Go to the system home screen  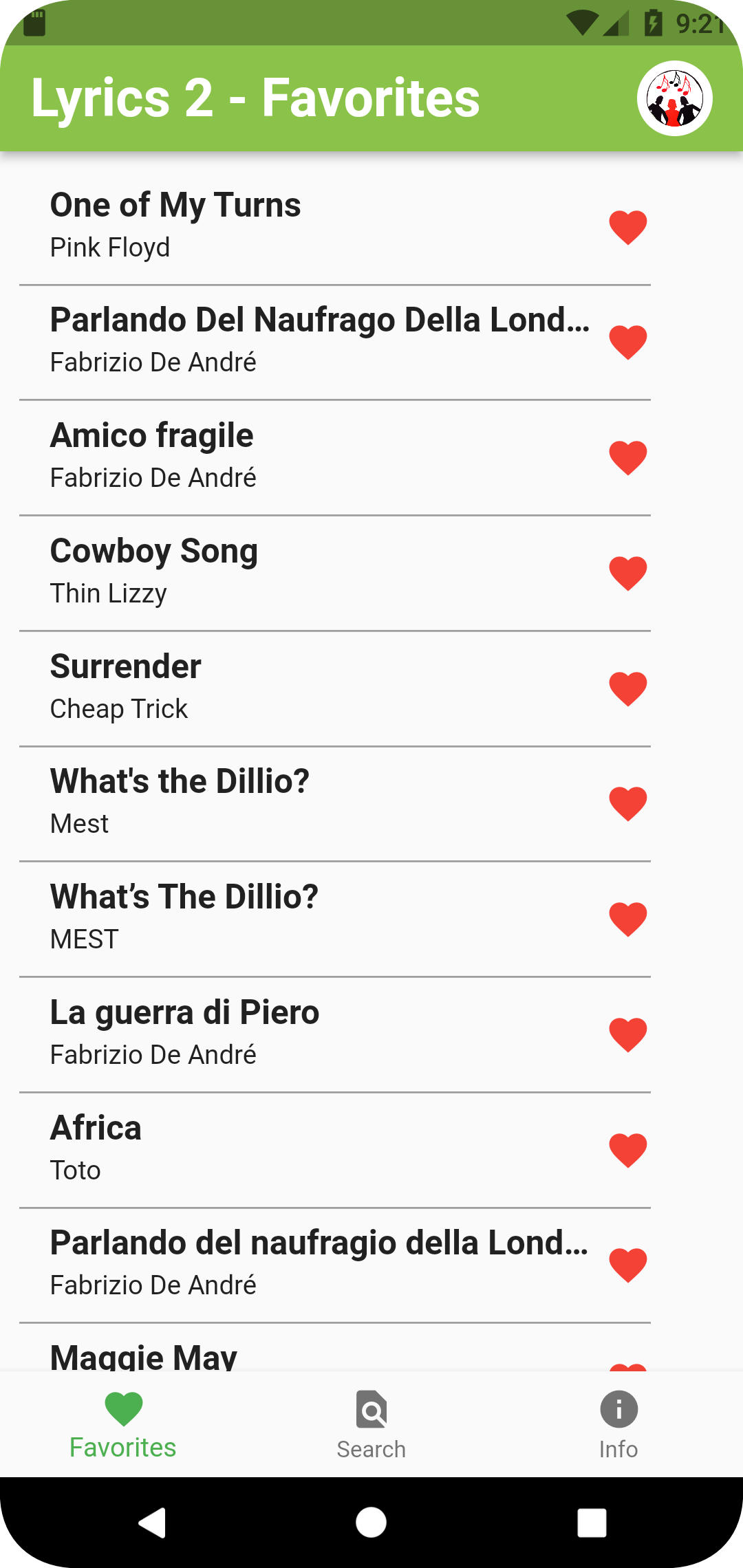click(x=371, y=1523)
